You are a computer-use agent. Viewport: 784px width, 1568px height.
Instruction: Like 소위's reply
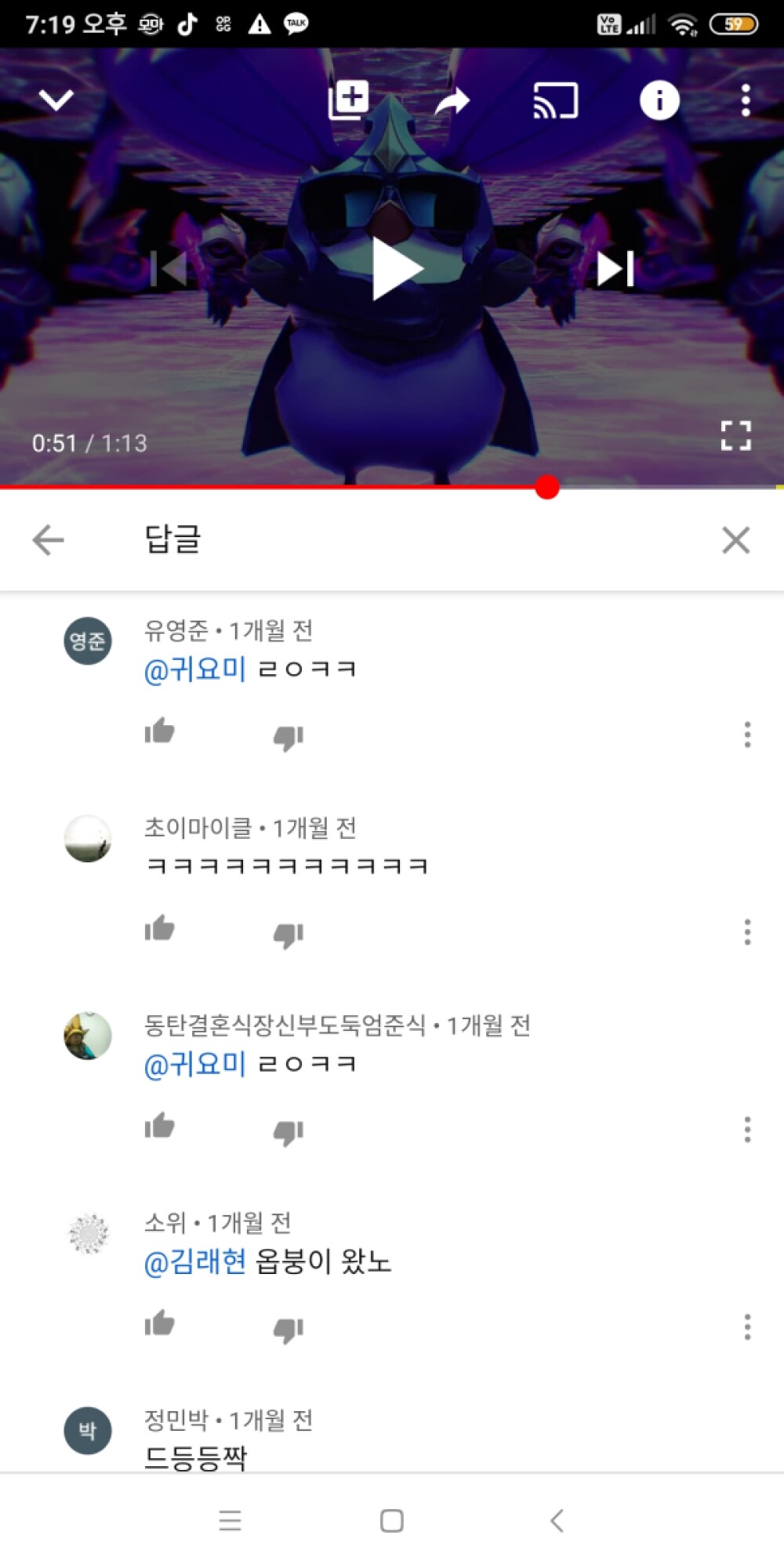coord(159,1324)
